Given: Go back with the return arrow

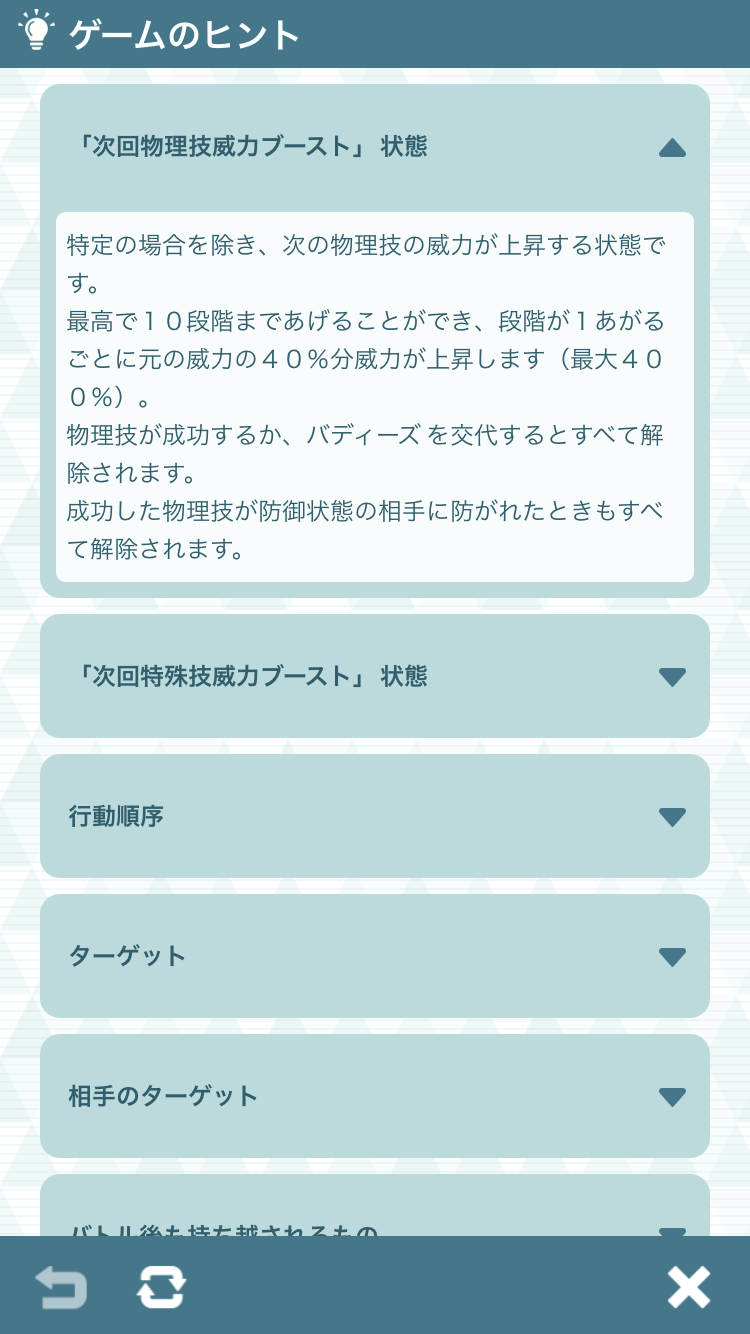Looking at the screenshot, I should 61,1287.
